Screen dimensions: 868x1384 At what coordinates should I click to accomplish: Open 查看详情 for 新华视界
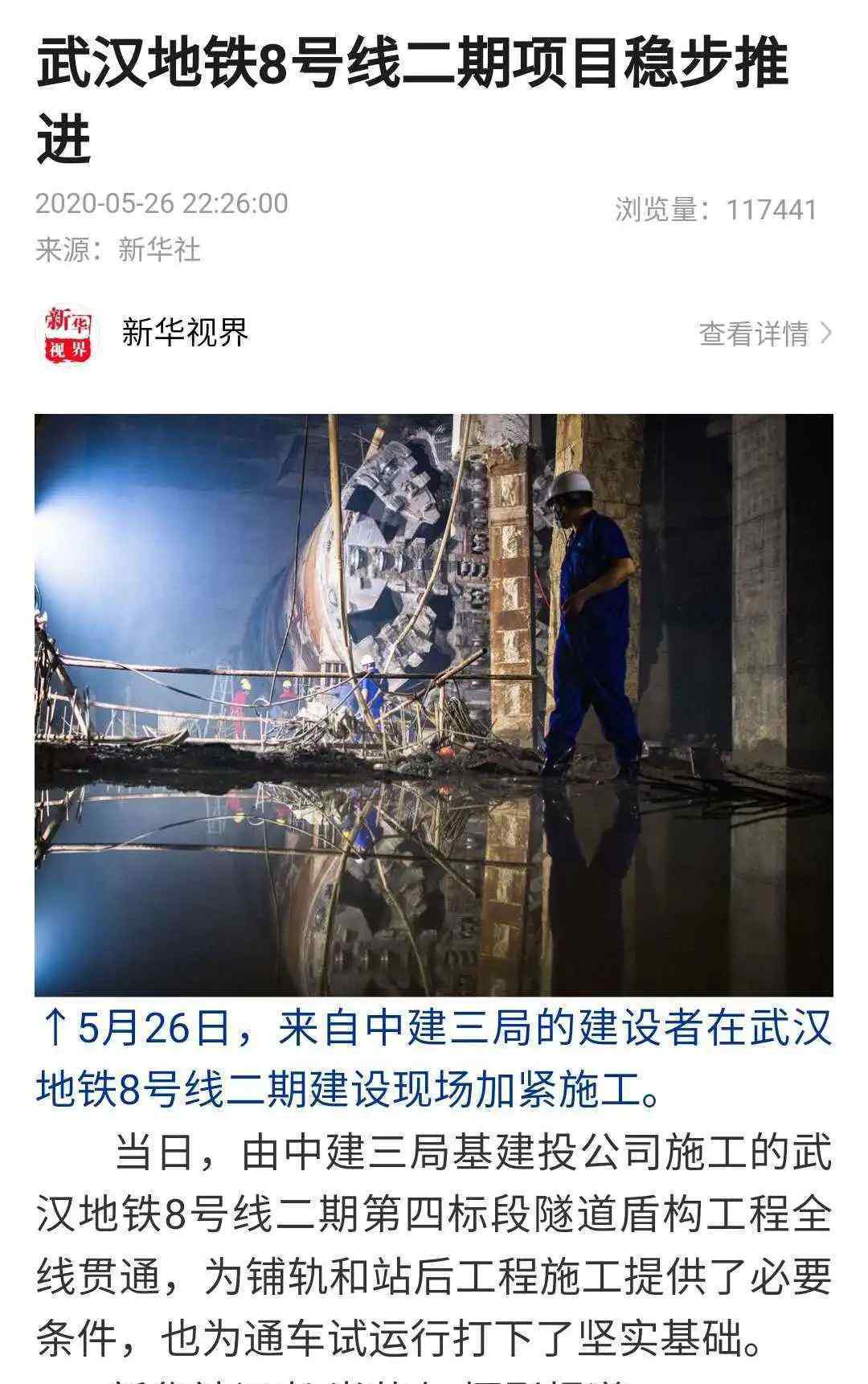point(764,334)
